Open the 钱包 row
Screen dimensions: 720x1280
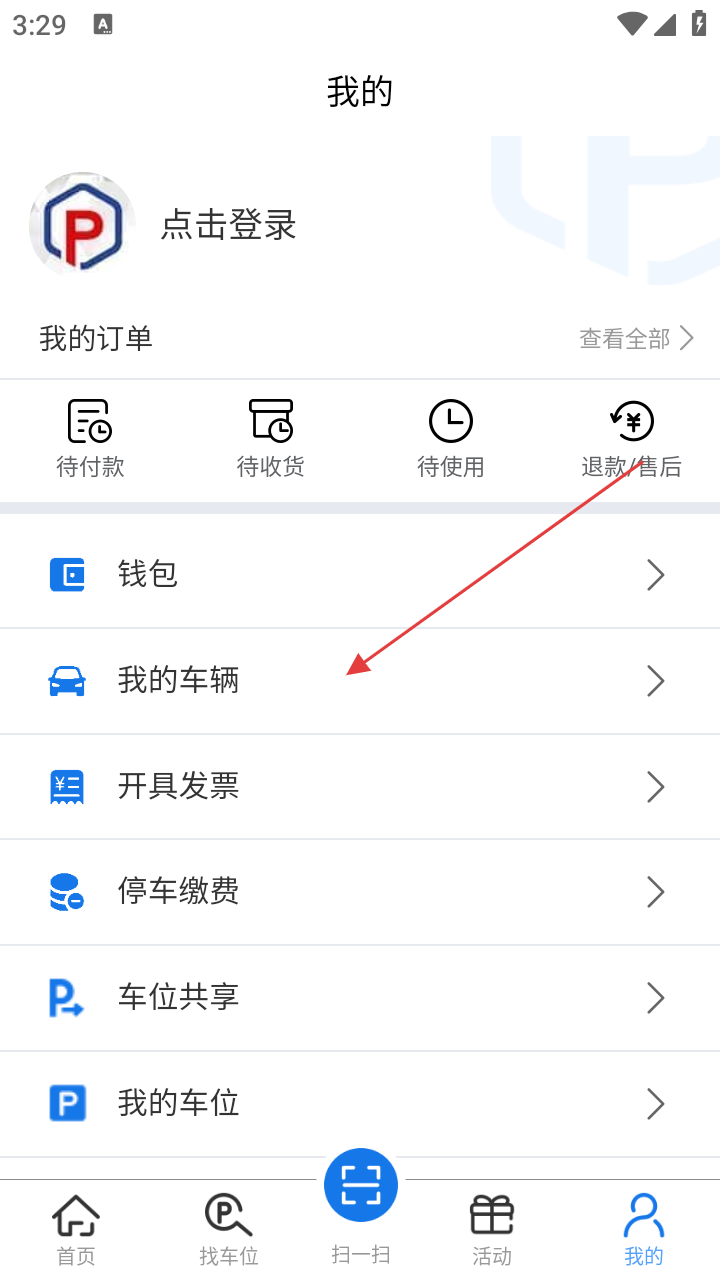pyautogui.click(x=360, y=575)
